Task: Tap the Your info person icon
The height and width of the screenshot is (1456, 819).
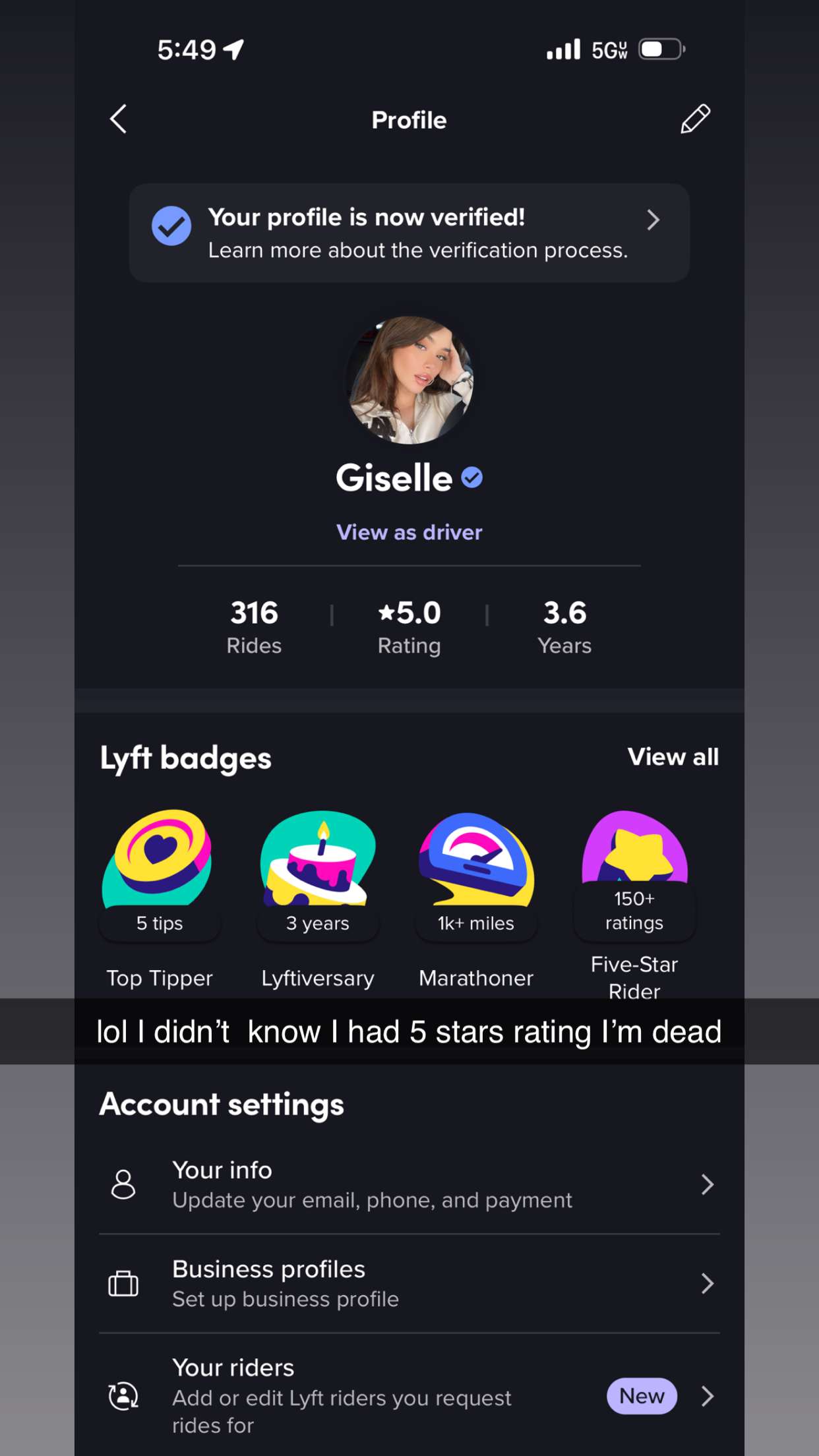Action: [123, 1184]
